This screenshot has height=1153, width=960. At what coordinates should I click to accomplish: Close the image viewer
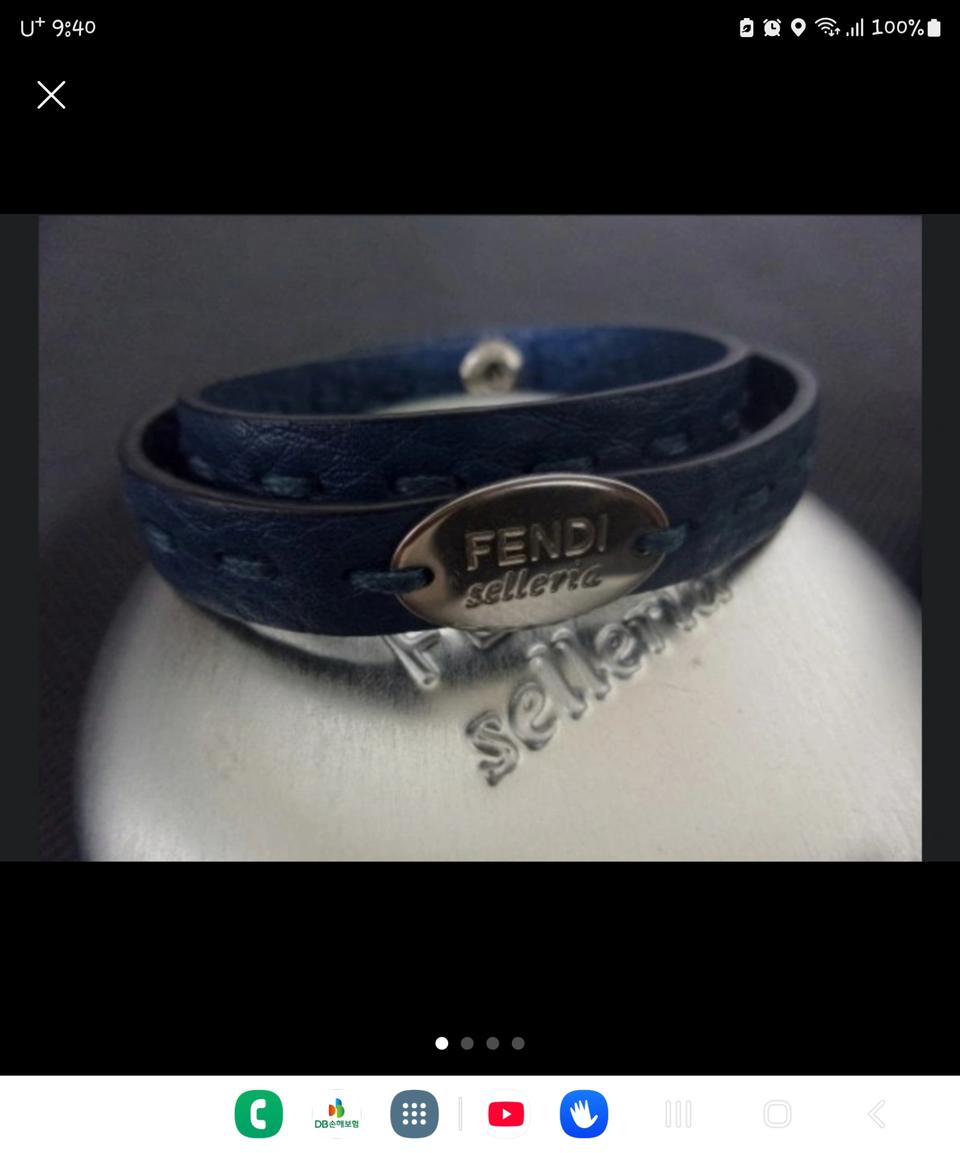pyautogui.click(x=51, y=95)
